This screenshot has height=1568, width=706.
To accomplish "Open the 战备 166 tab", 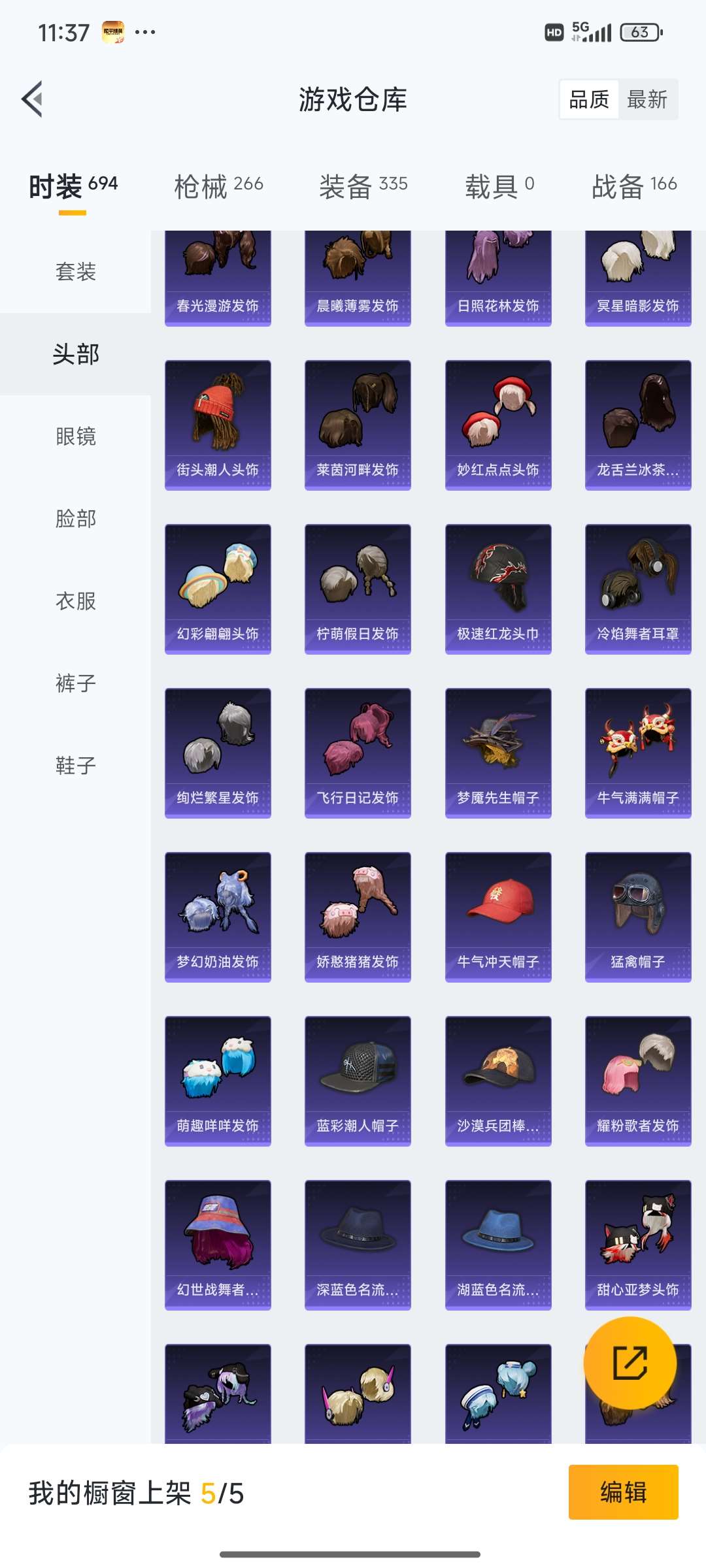I will tap(631, 185).
